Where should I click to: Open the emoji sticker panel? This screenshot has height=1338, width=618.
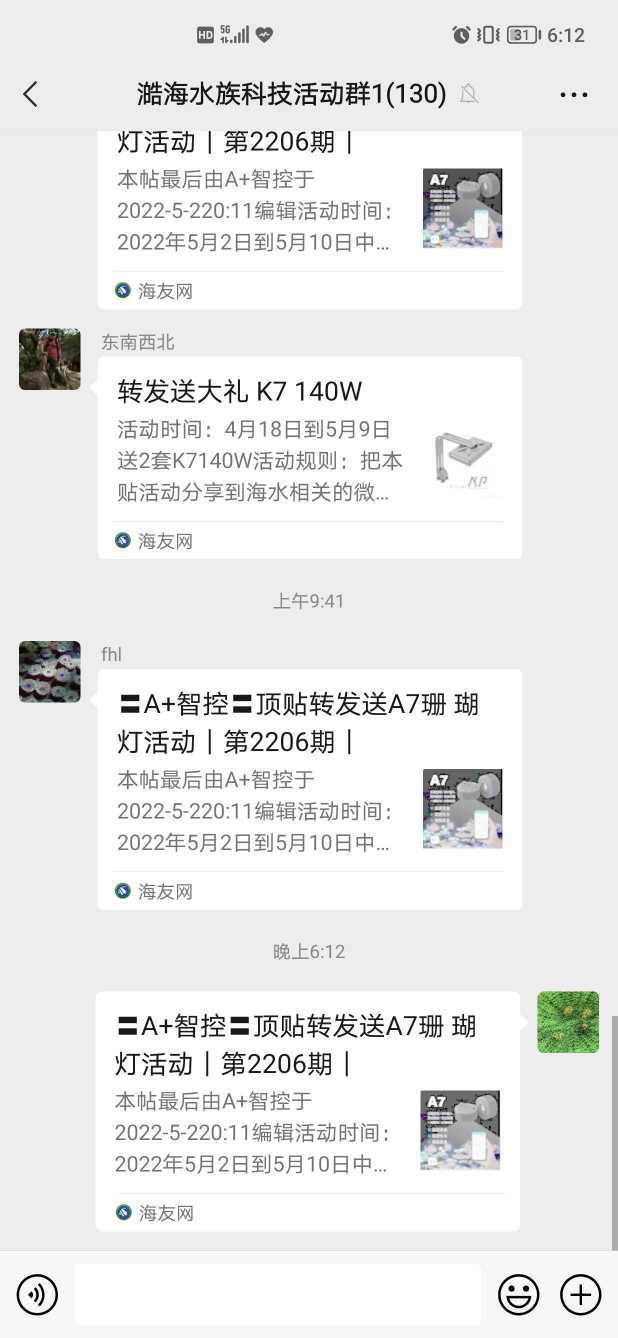tap(519, 1295)
